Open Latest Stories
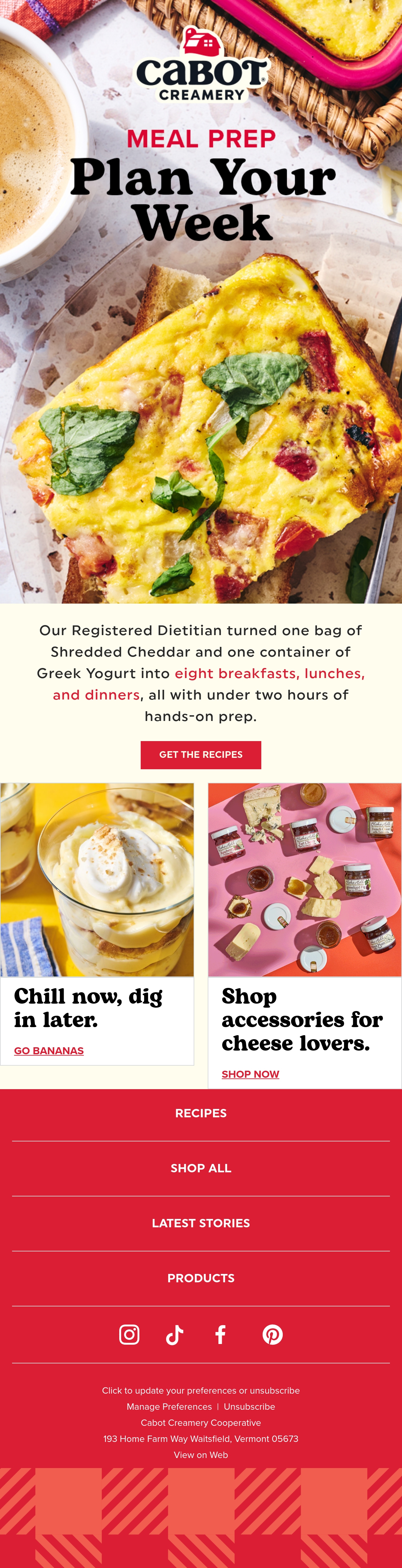This screenshot has height=1568, width=402. pyautogui.click(x=201, y=1223)
